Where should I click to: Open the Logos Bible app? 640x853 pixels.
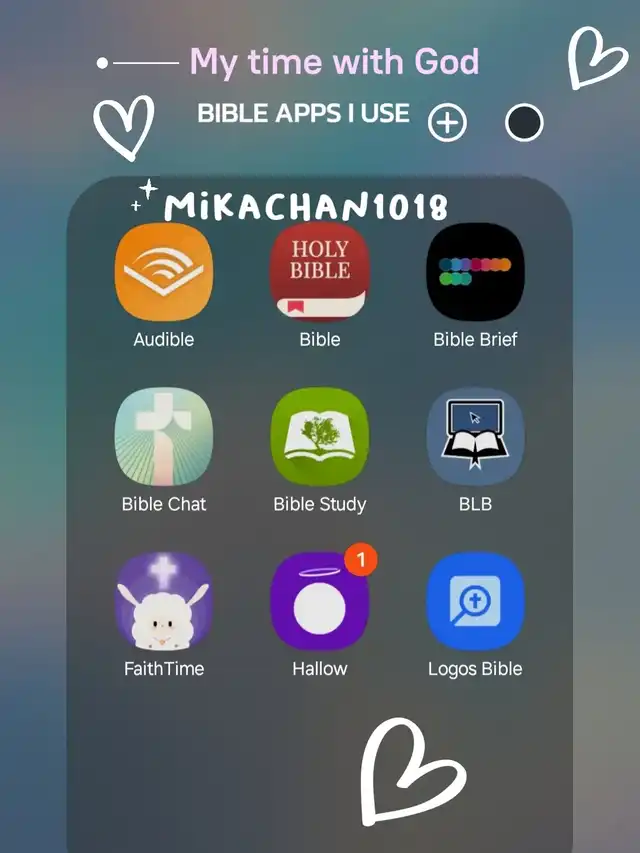(x=476, y=602)
